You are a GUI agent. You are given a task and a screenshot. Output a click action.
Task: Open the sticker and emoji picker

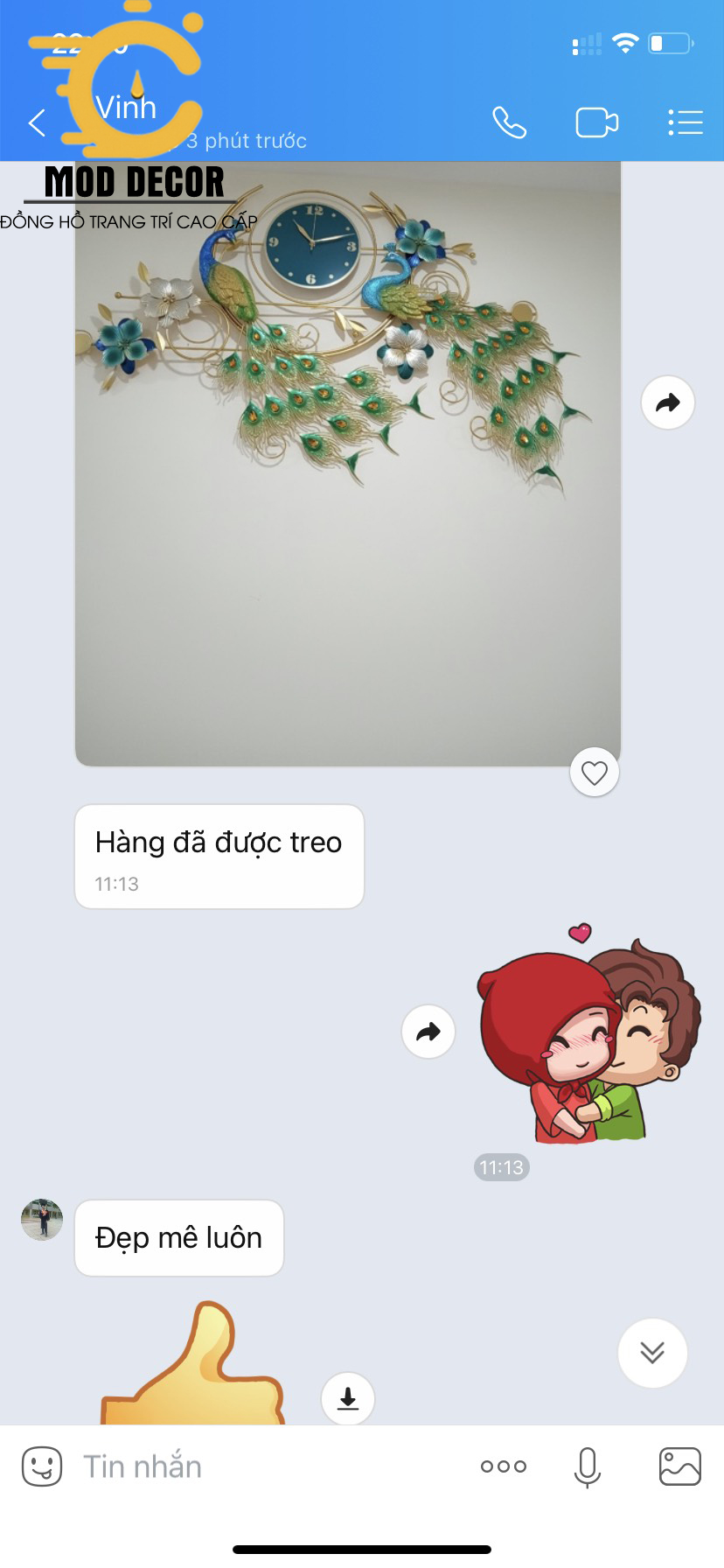[42, 1466]
